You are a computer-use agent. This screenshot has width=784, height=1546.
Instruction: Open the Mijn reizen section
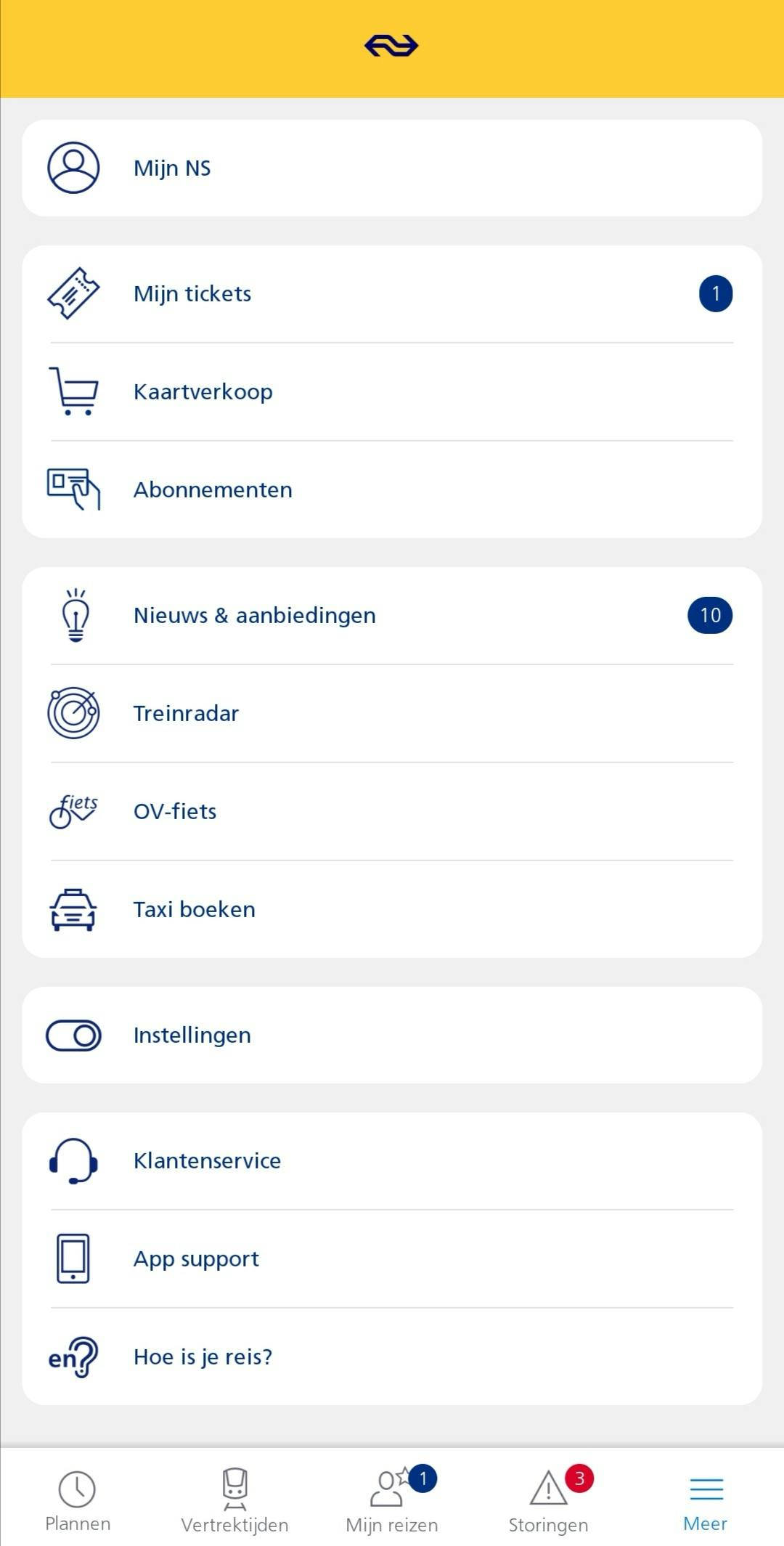(391, 1496)
